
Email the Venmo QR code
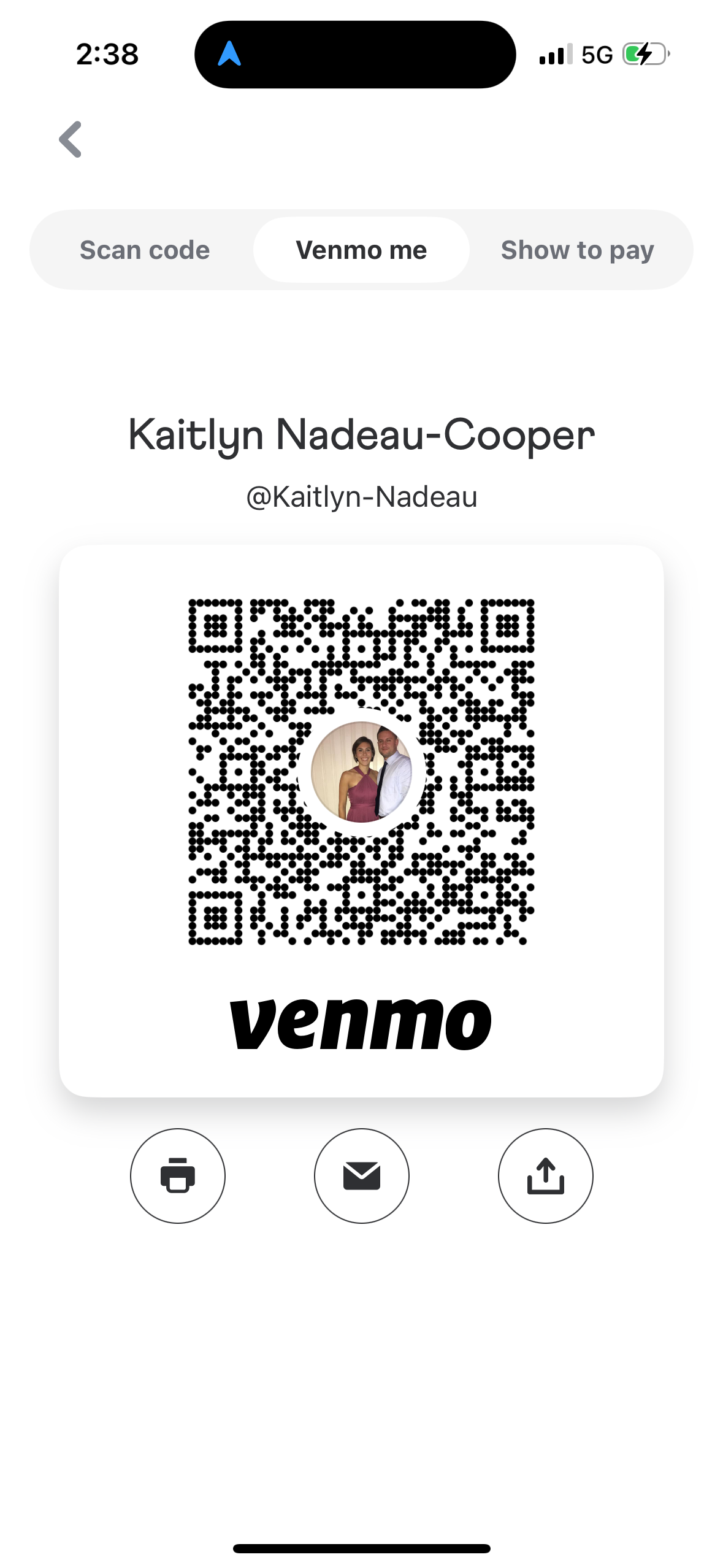pyautogui.click(x=362, y=1175)
